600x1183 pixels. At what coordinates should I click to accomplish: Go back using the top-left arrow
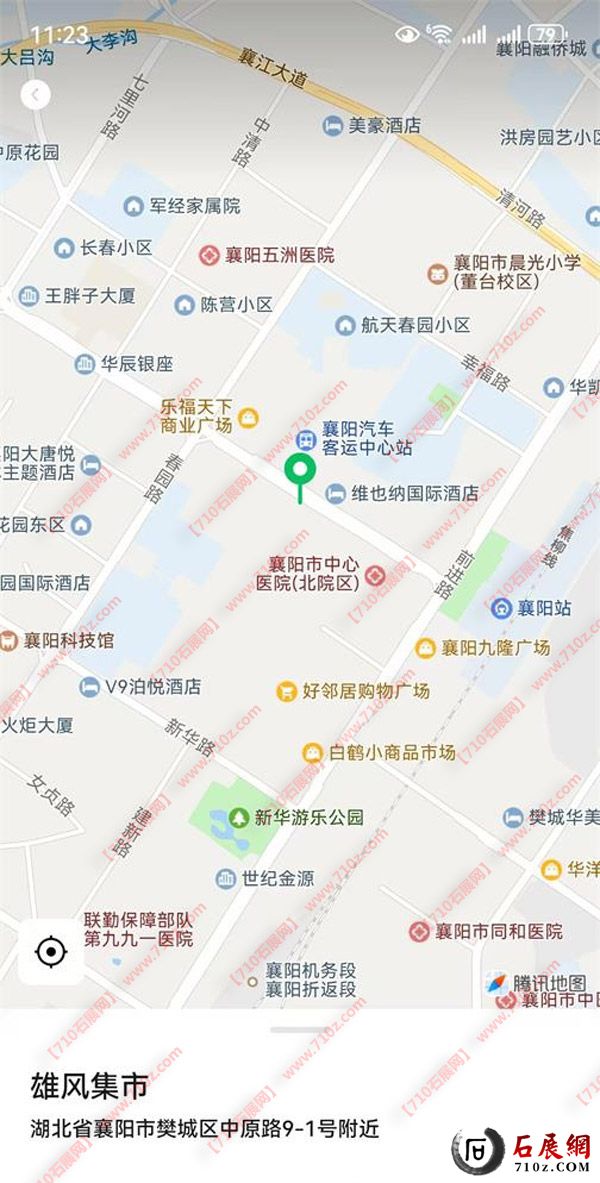point(36,95)
